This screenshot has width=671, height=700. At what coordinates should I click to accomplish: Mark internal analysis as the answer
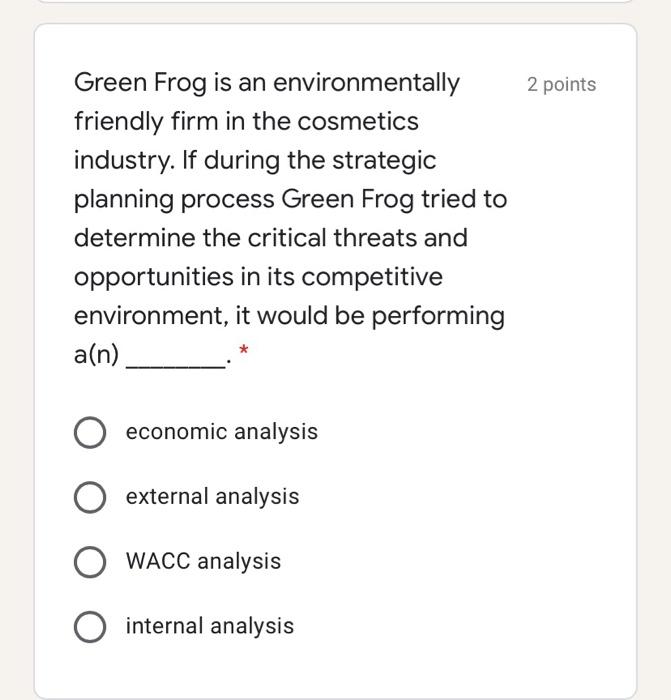[x=90, y=627]
